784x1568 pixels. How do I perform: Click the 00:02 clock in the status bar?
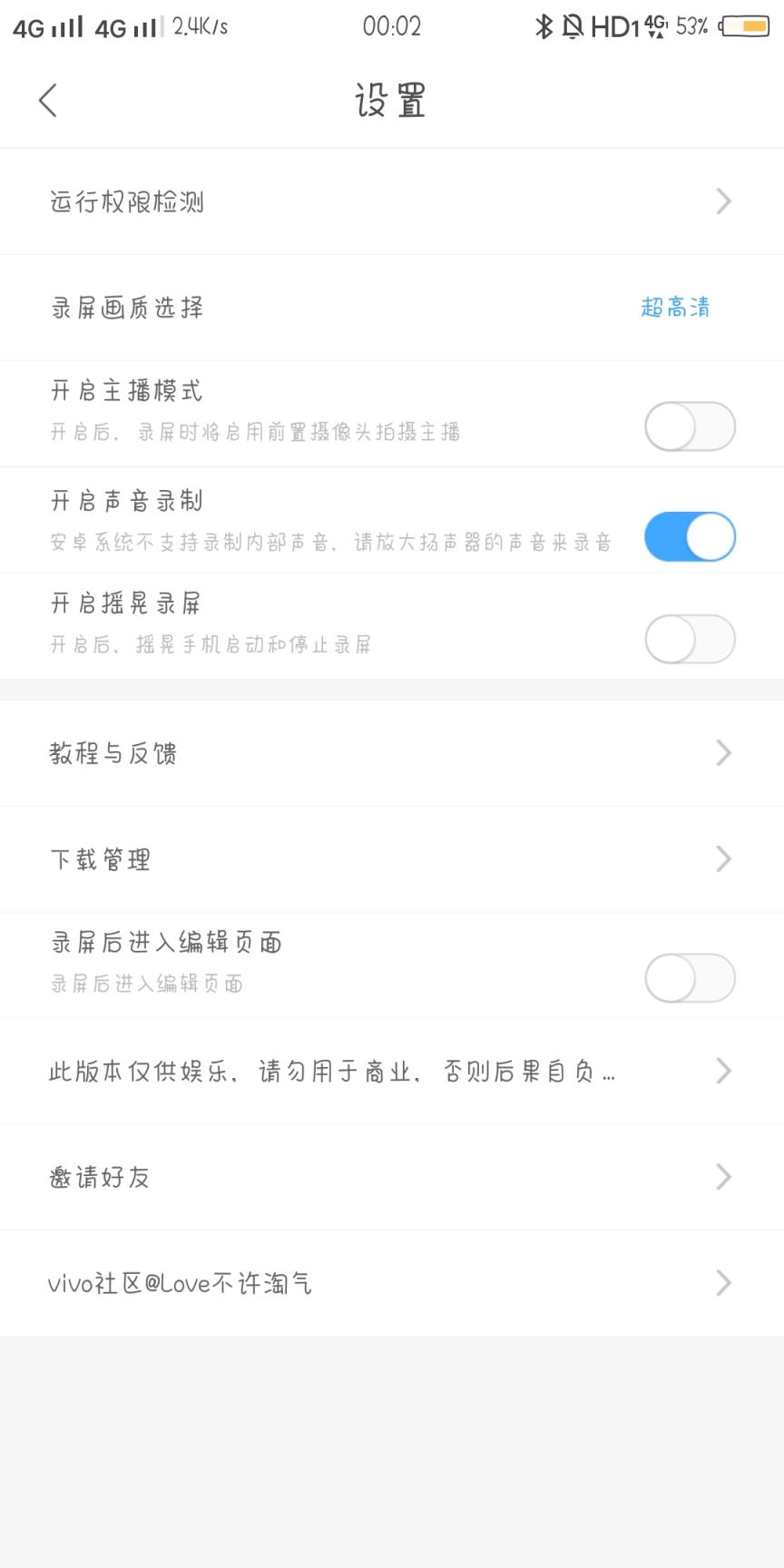pos(392,27)
